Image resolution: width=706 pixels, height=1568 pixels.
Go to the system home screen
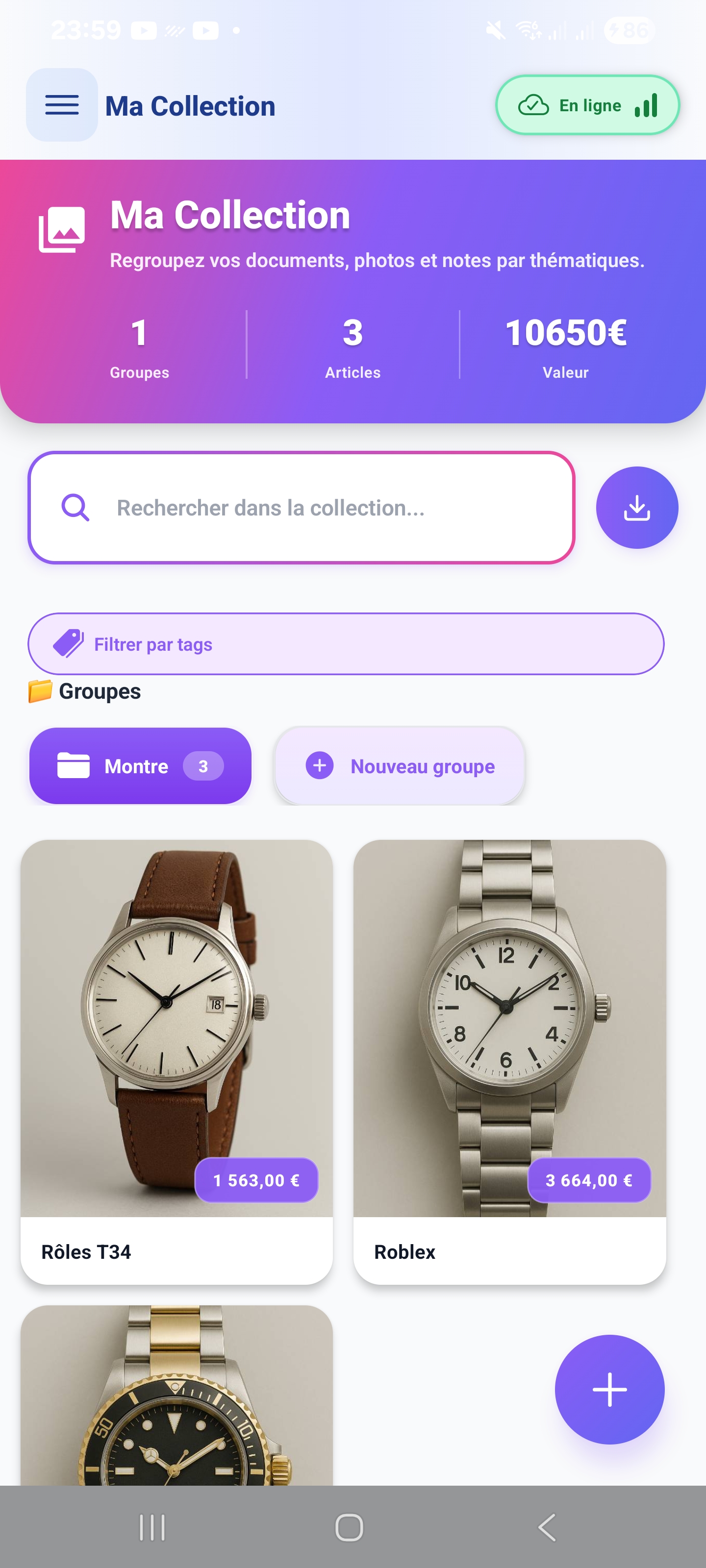(x=349, y=1527)
